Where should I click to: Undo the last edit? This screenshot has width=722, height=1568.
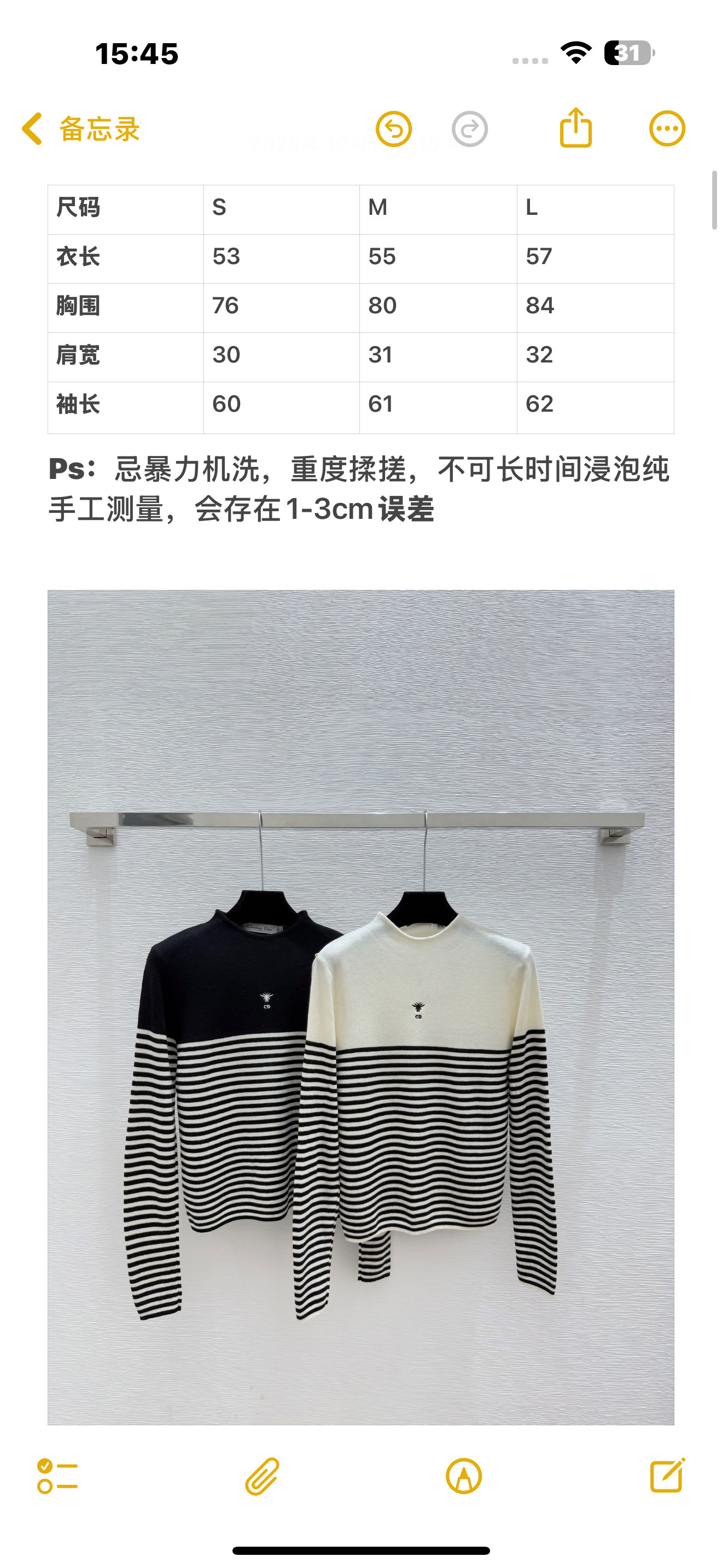point(393,129)
